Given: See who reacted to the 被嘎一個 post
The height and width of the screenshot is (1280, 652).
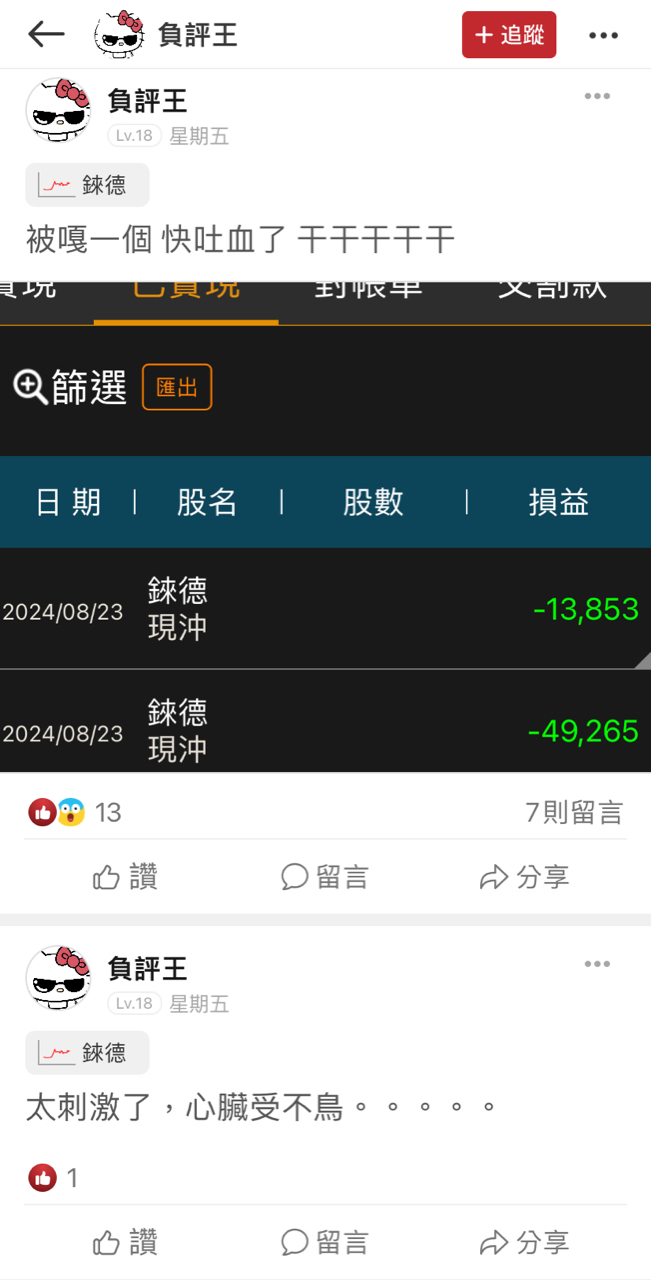Looking at the screenshot, I should [x=74, y=813].
